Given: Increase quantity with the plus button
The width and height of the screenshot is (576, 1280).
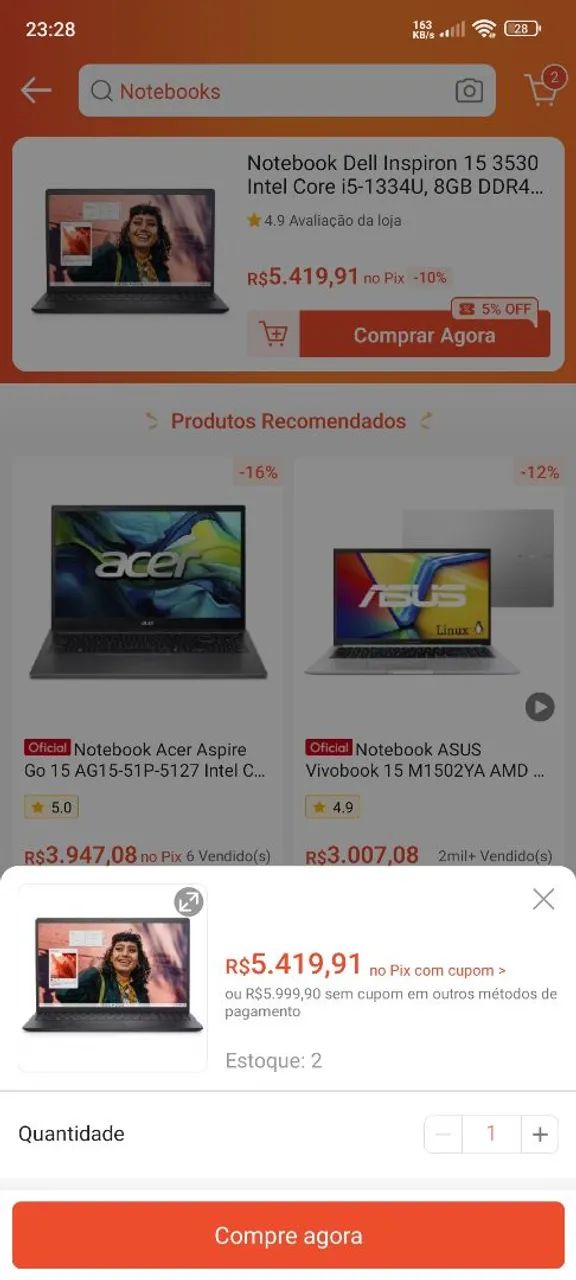Looking at the screenshot, I should coord(540,1134).
